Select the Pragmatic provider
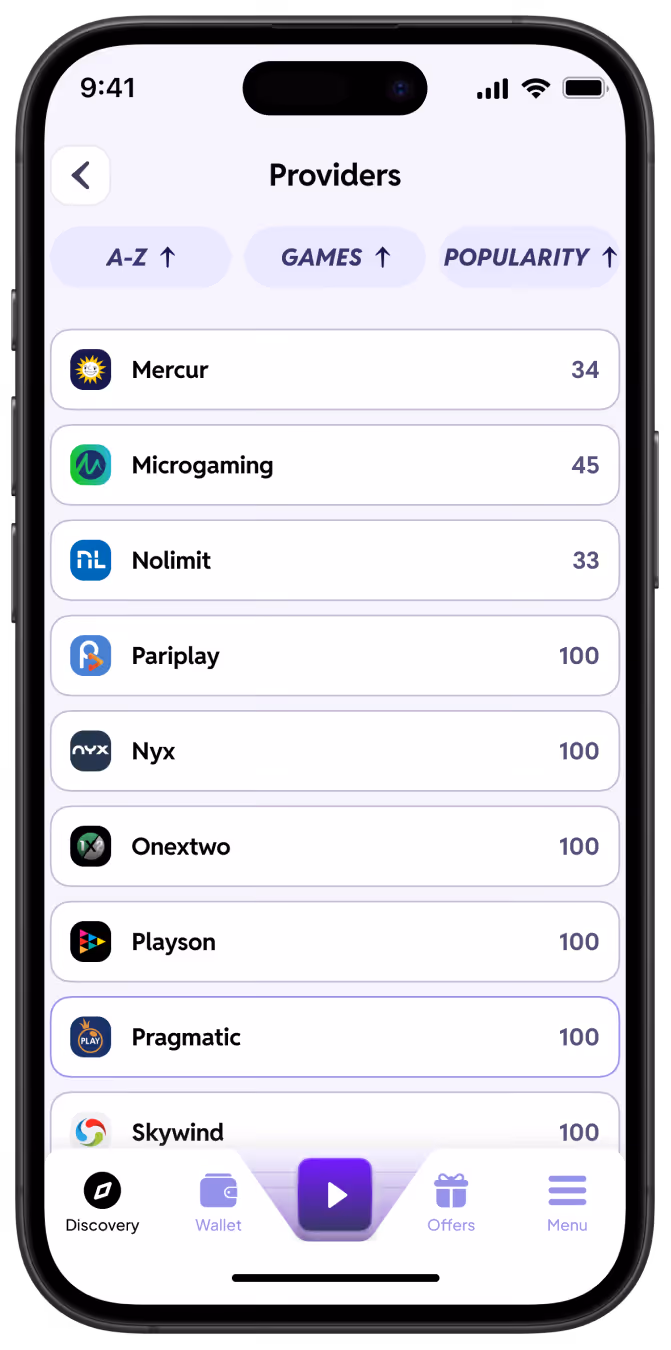Screen dimensions: 671x1350 click(x=335, y=1037)
